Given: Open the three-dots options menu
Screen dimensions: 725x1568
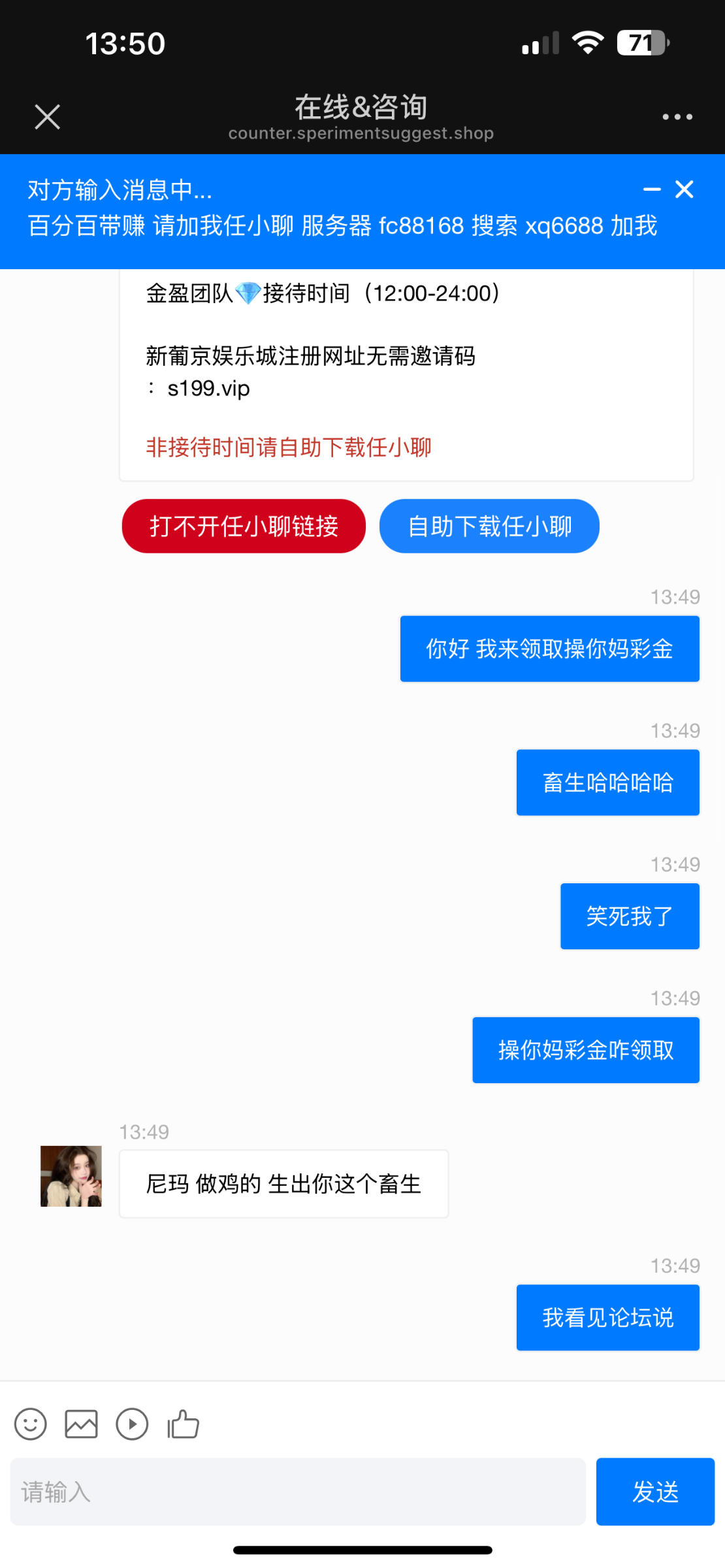Looking at the screenshot, I should tap(676, 116).
